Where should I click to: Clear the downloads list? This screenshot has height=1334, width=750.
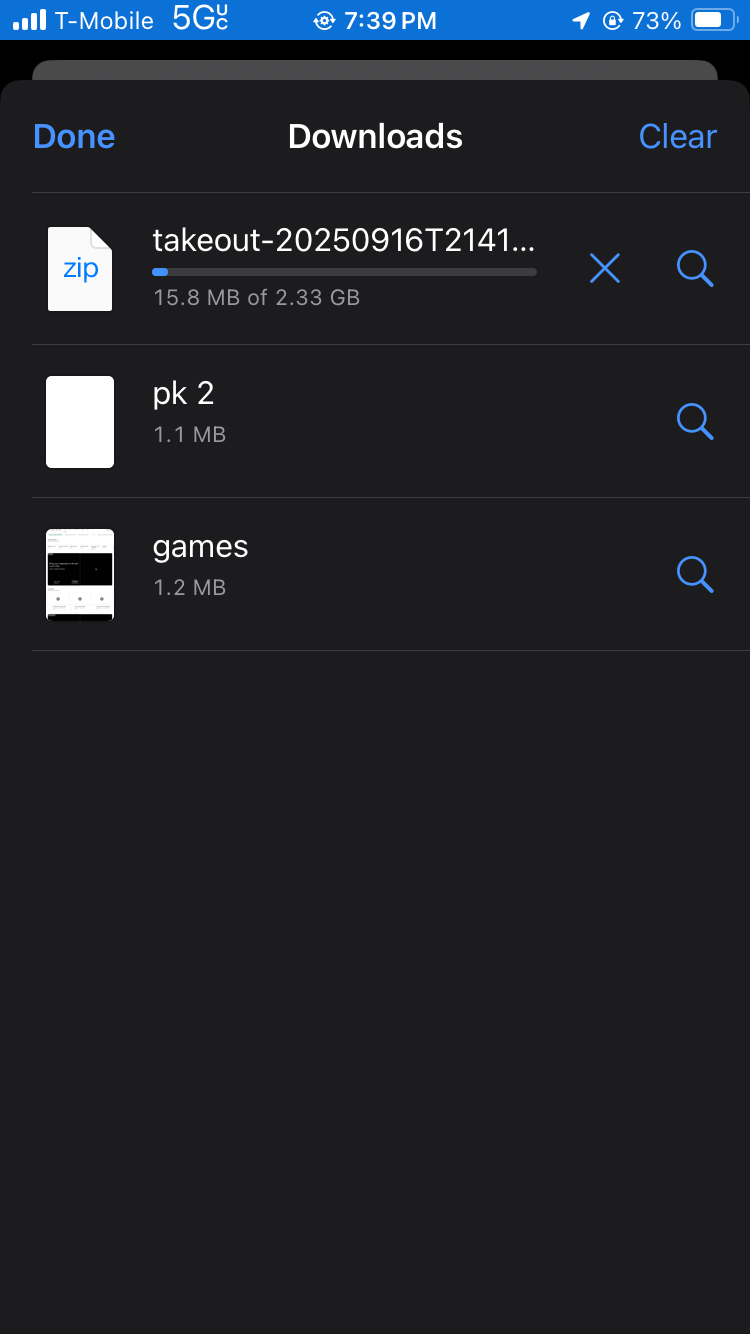click(677, 136)
